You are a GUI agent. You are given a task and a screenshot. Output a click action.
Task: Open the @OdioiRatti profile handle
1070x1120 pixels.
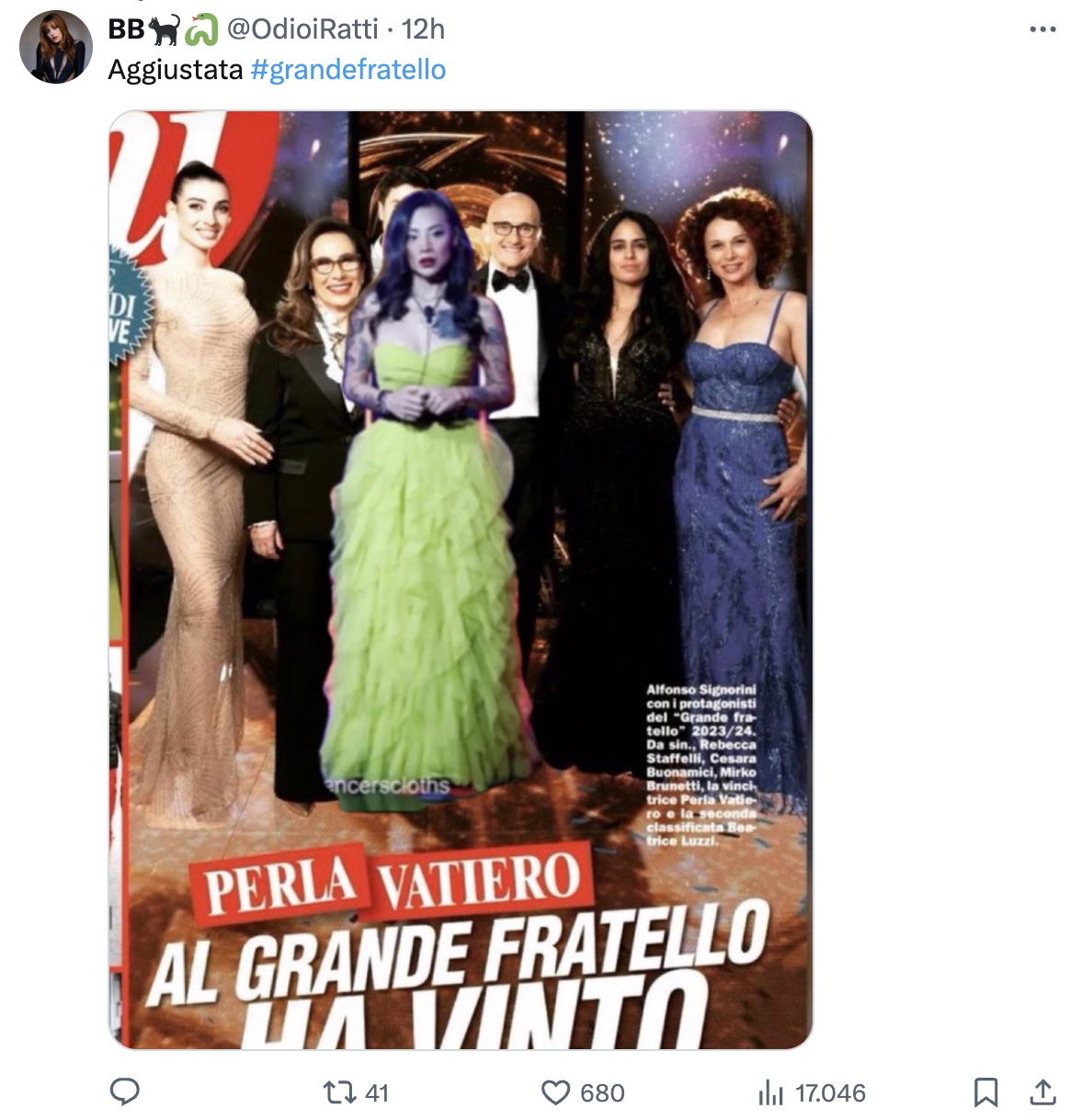coord(302,29)
